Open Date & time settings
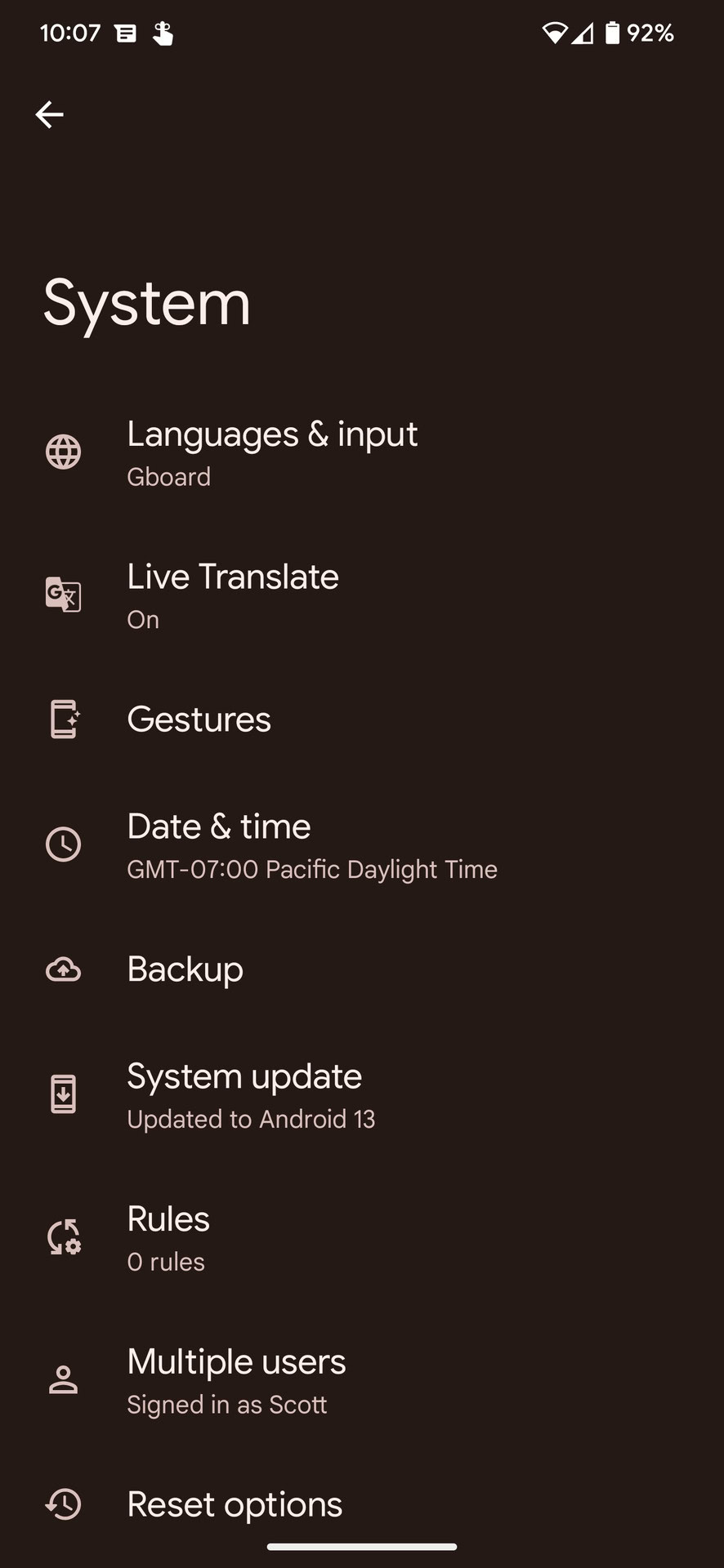724x1568 pixels. click(311, 846)
